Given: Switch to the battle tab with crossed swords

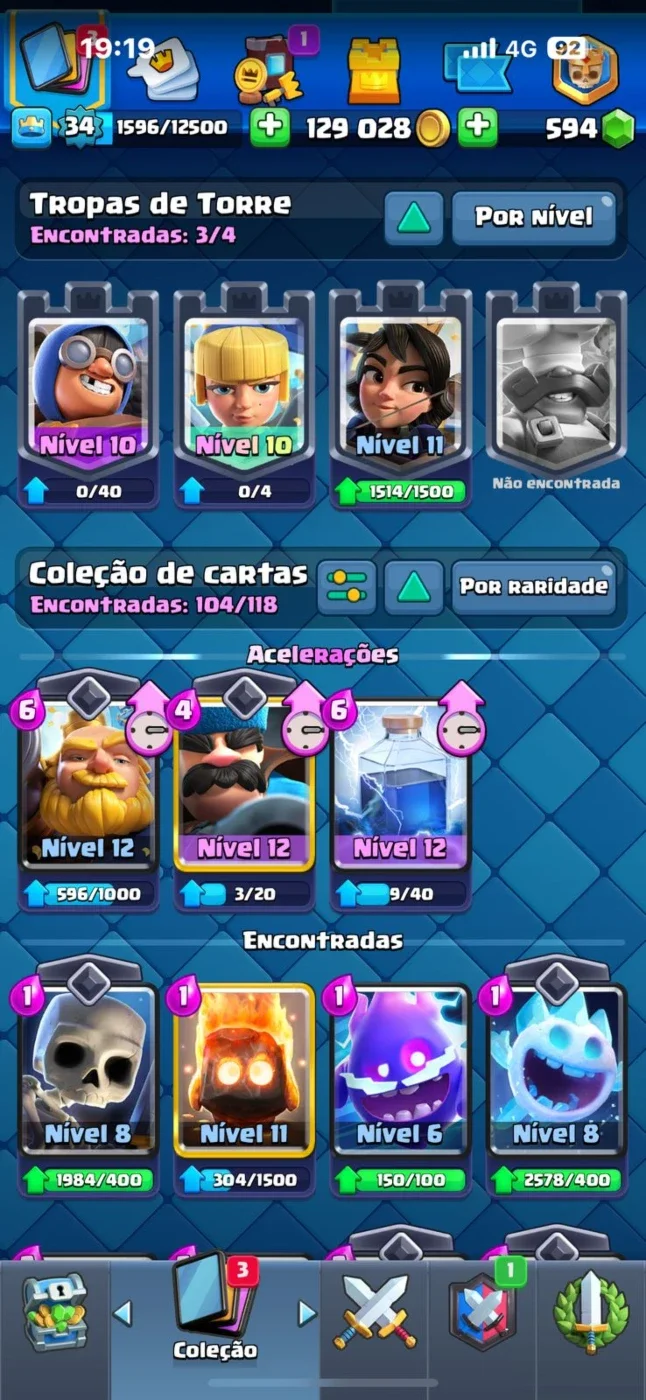Looking at the screenshot, I should click(374, 1312).
